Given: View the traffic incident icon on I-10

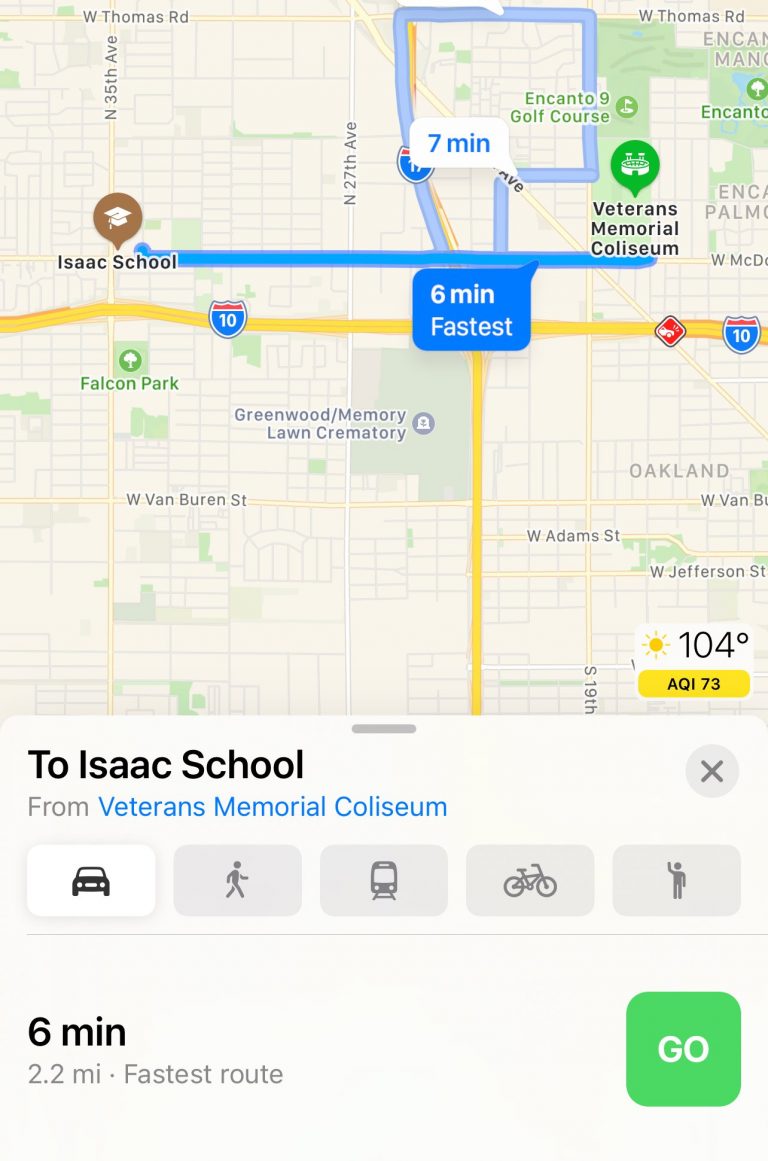Looking at the screenshot, I should coord(669,332).
